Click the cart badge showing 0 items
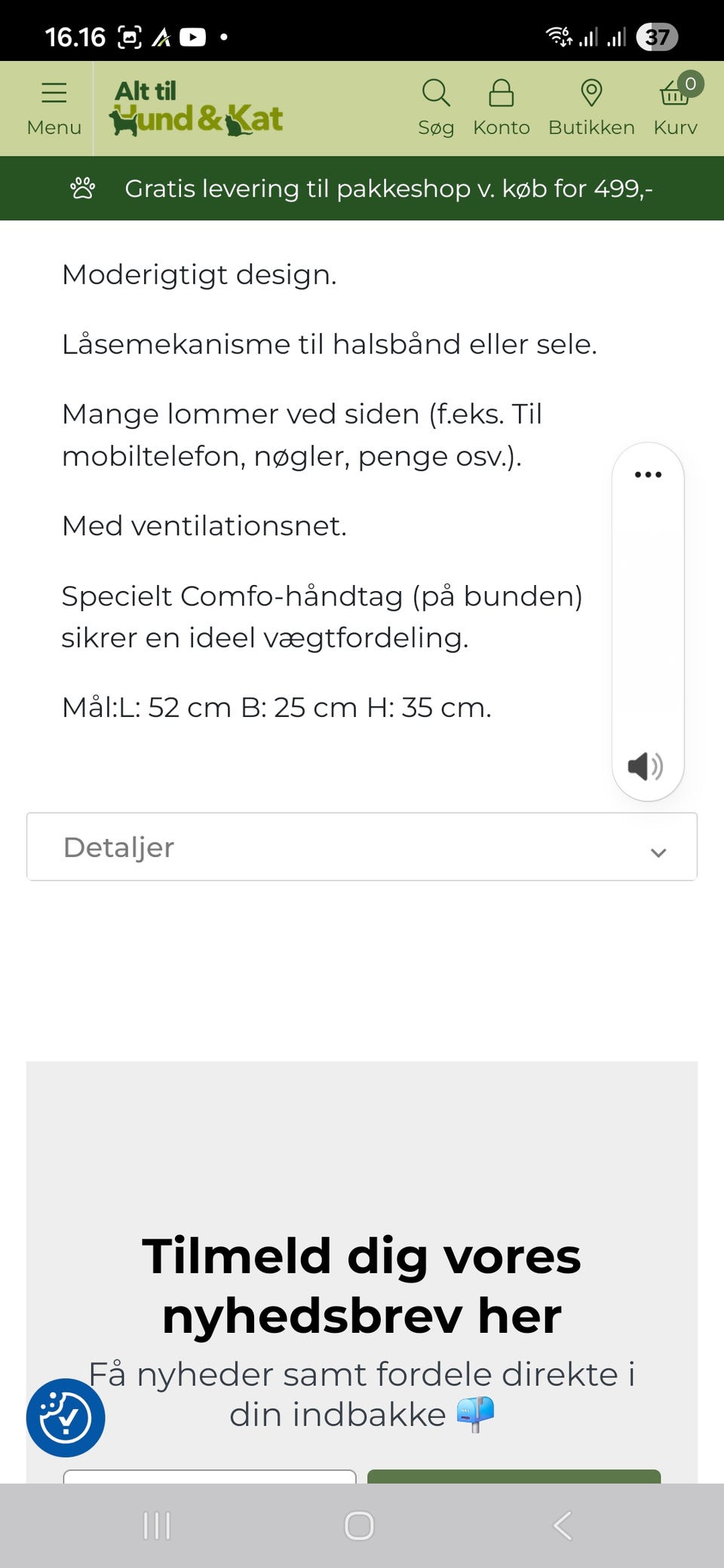Screen dimensions: 724x1568 [x=690, y=84]
